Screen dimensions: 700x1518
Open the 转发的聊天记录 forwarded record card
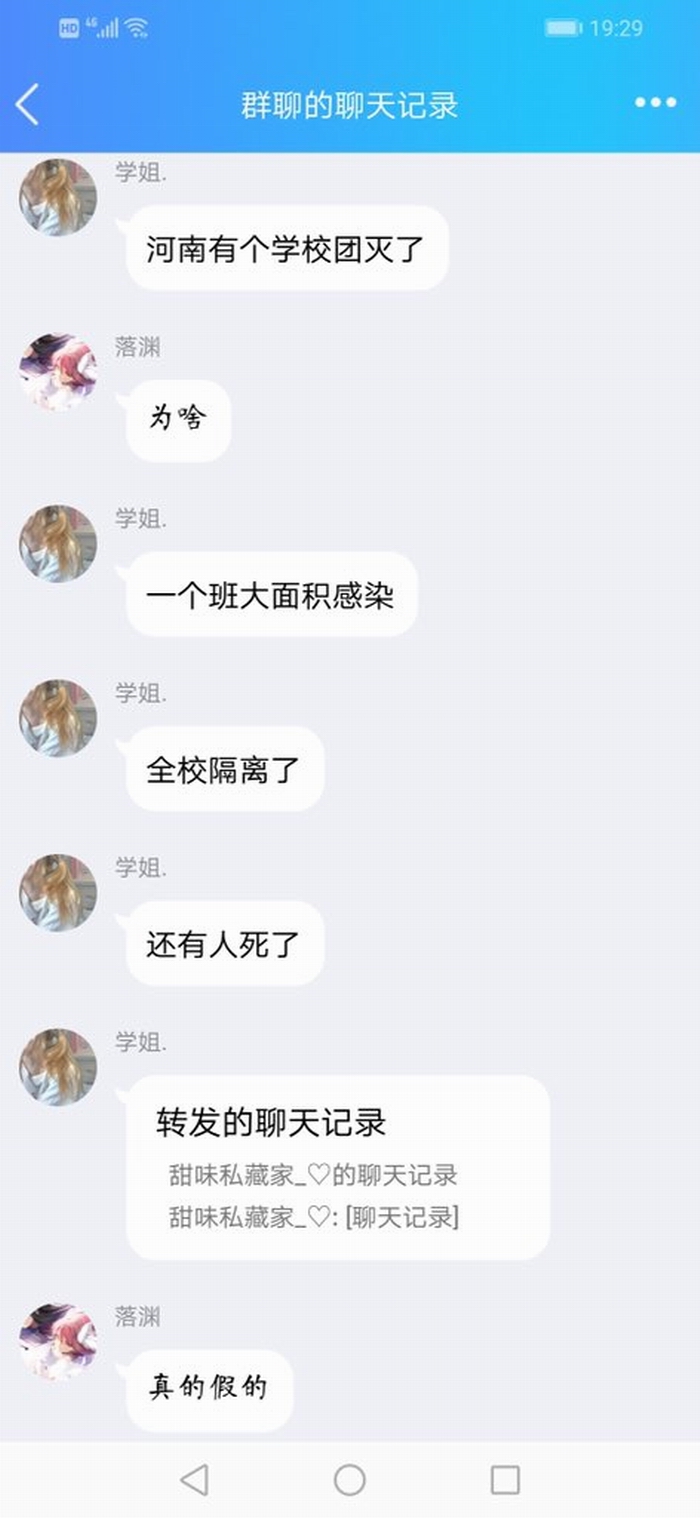click(x=338, y=1167)
